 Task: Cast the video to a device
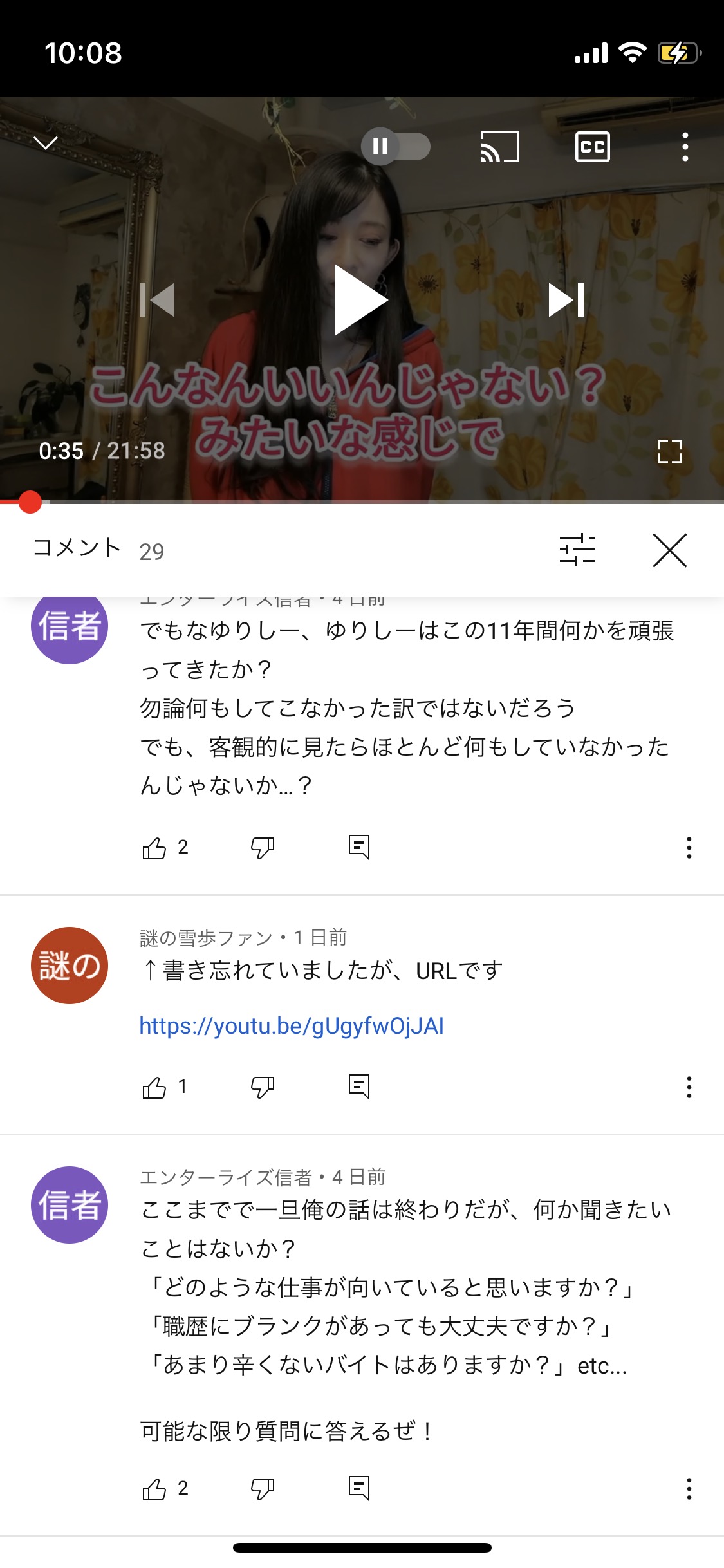click(499, 147)
